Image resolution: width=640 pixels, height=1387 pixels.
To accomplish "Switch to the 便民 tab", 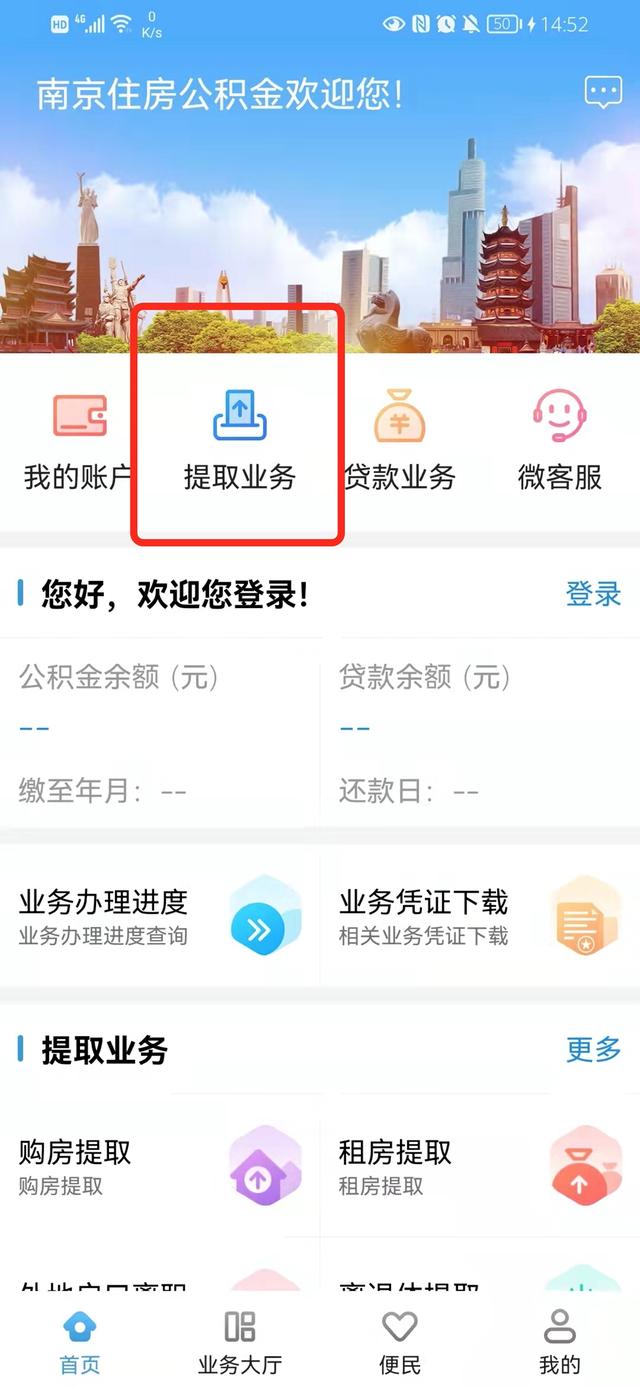I will point(399,1343).
